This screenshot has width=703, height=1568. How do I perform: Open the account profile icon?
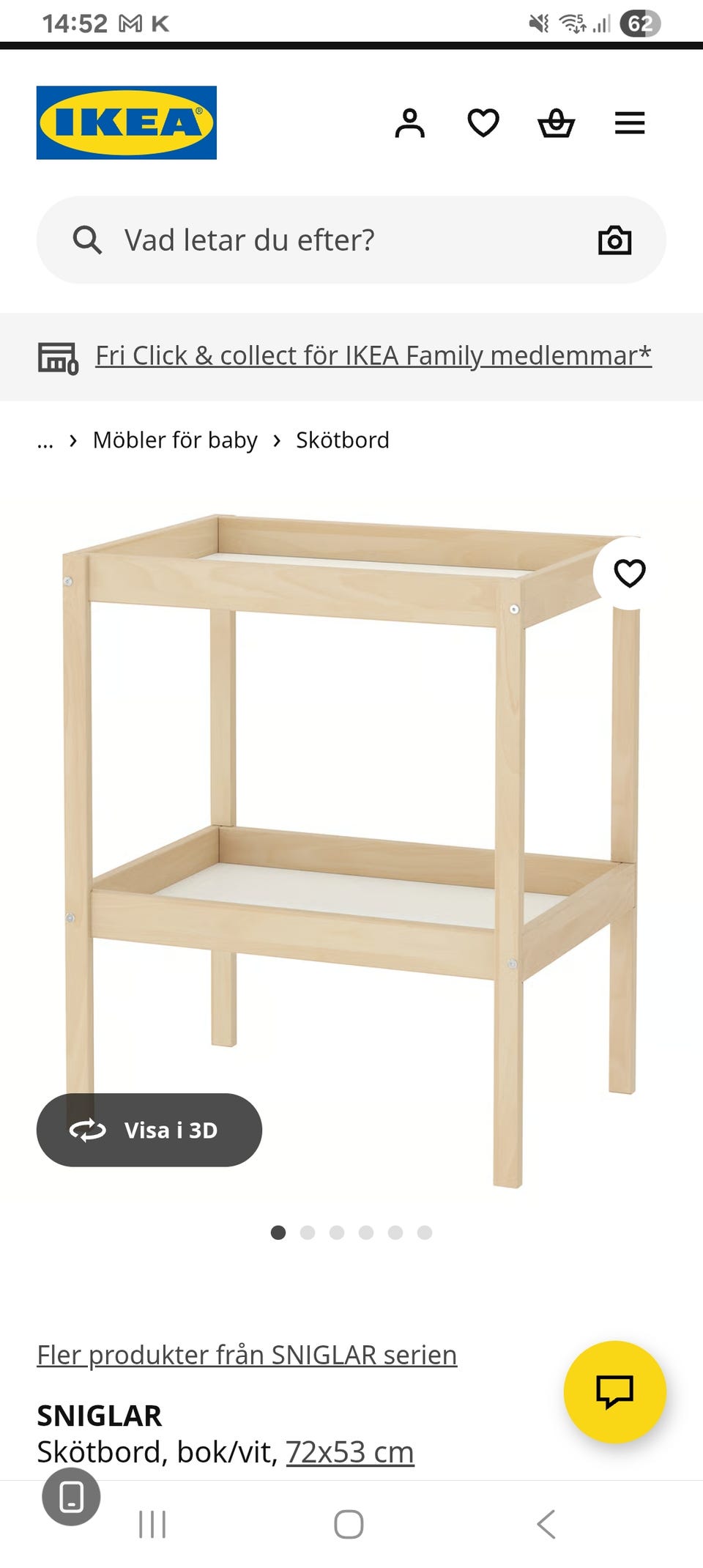pyautogui.click(x=410, y=123)
